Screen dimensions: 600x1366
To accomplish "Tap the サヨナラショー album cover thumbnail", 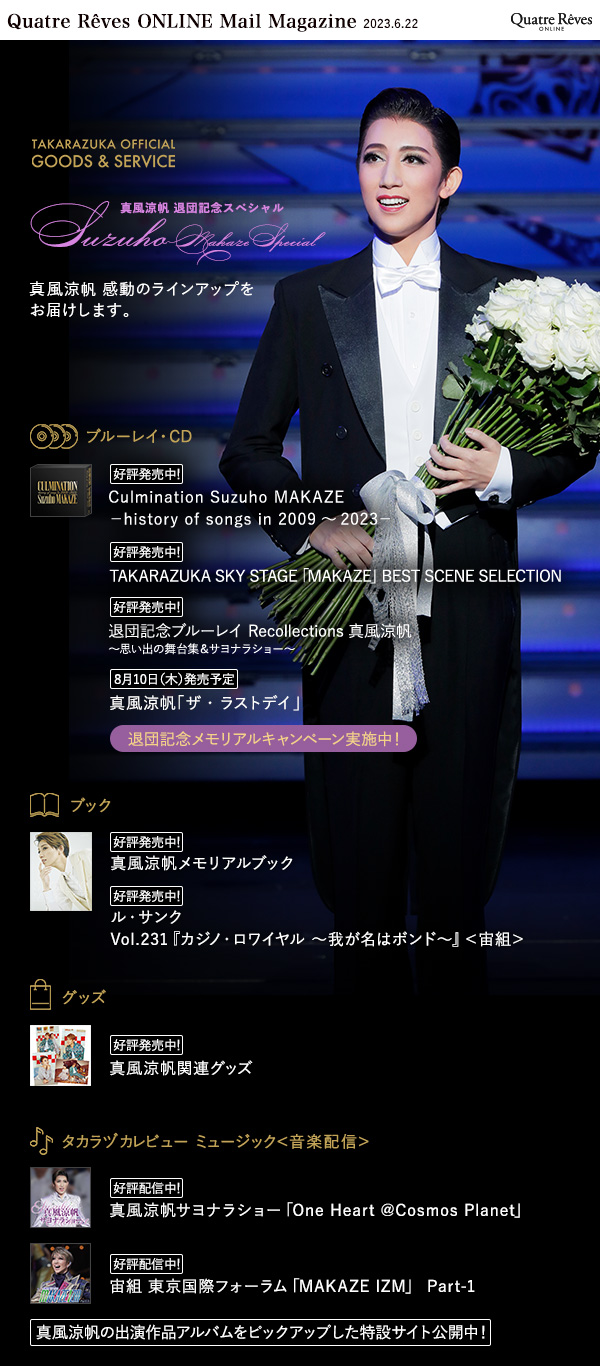I will [x=60, y=1197].
